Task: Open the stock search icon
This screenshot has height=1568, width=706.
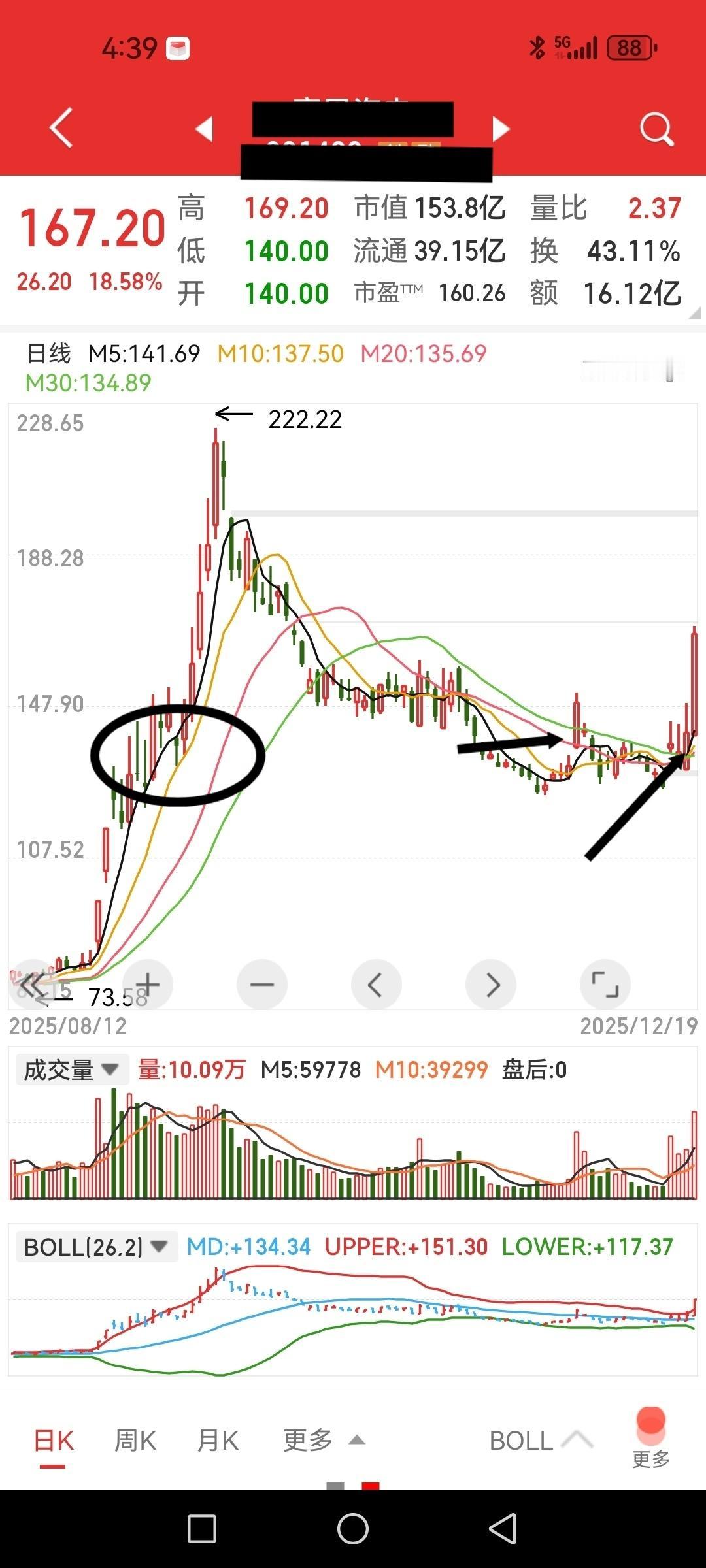Action: (658, 127)
